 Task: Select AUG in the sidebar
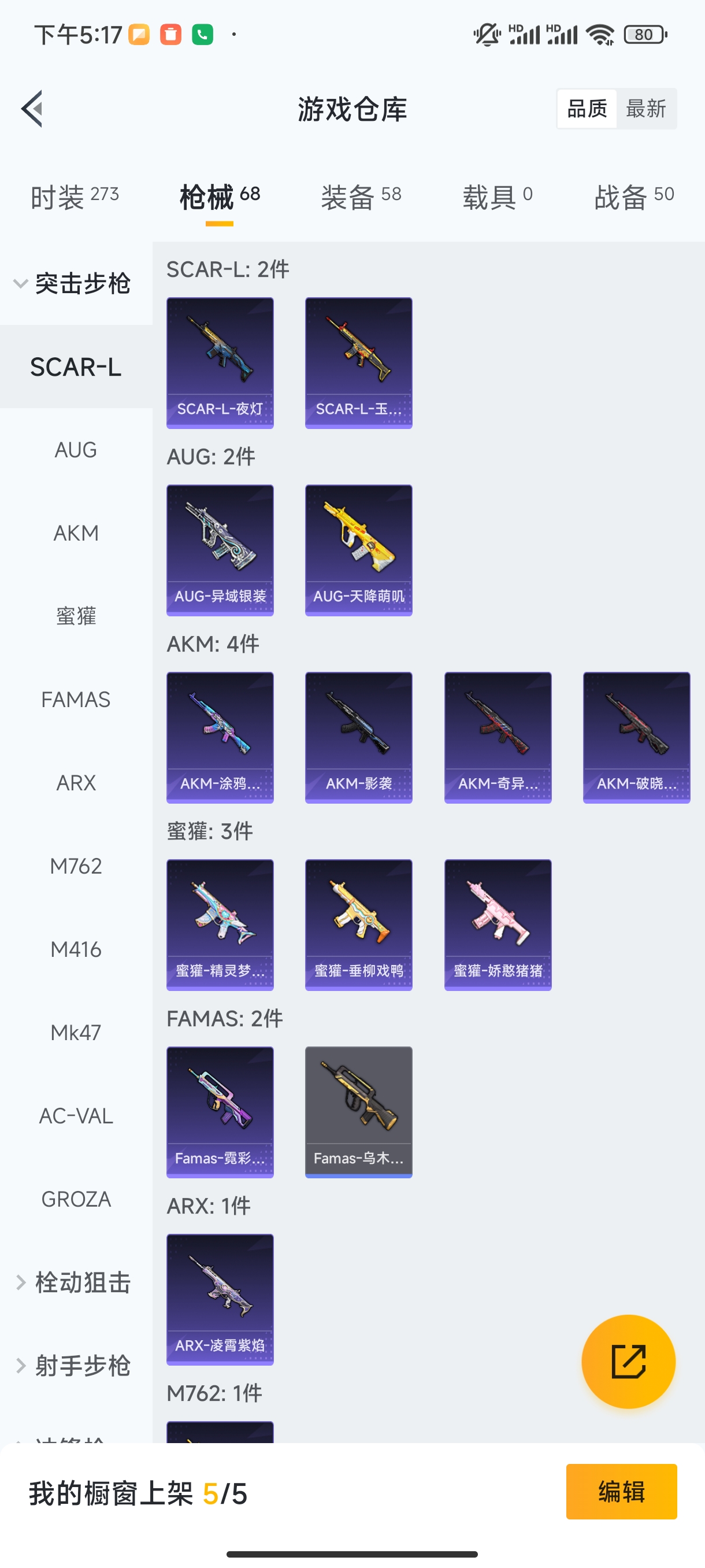76,450
